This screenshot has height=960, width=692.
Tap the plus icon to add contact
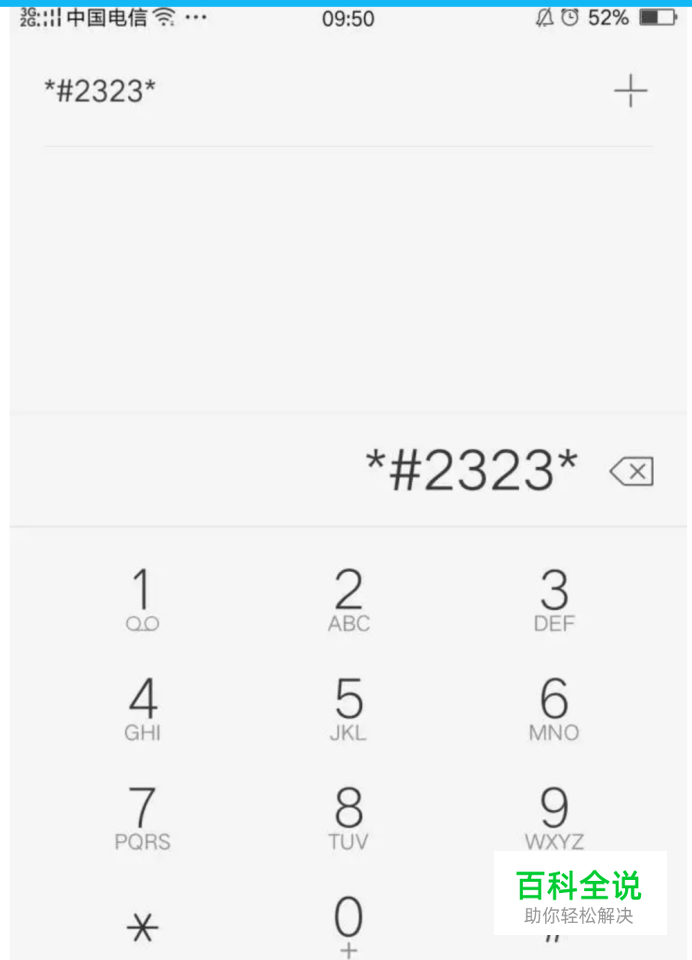point(630,92)
